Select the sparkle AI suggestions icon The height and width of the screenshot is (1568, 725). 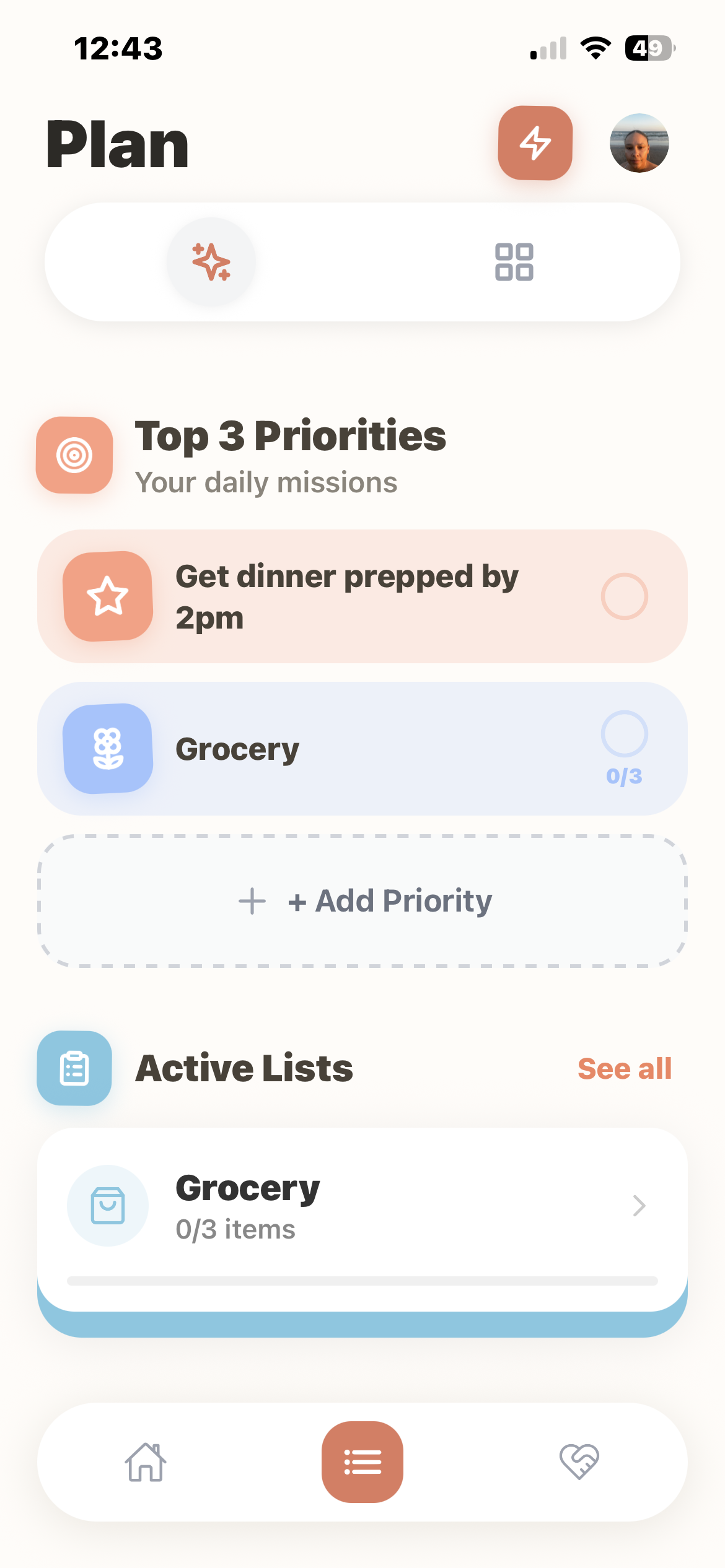pos(211,262)
